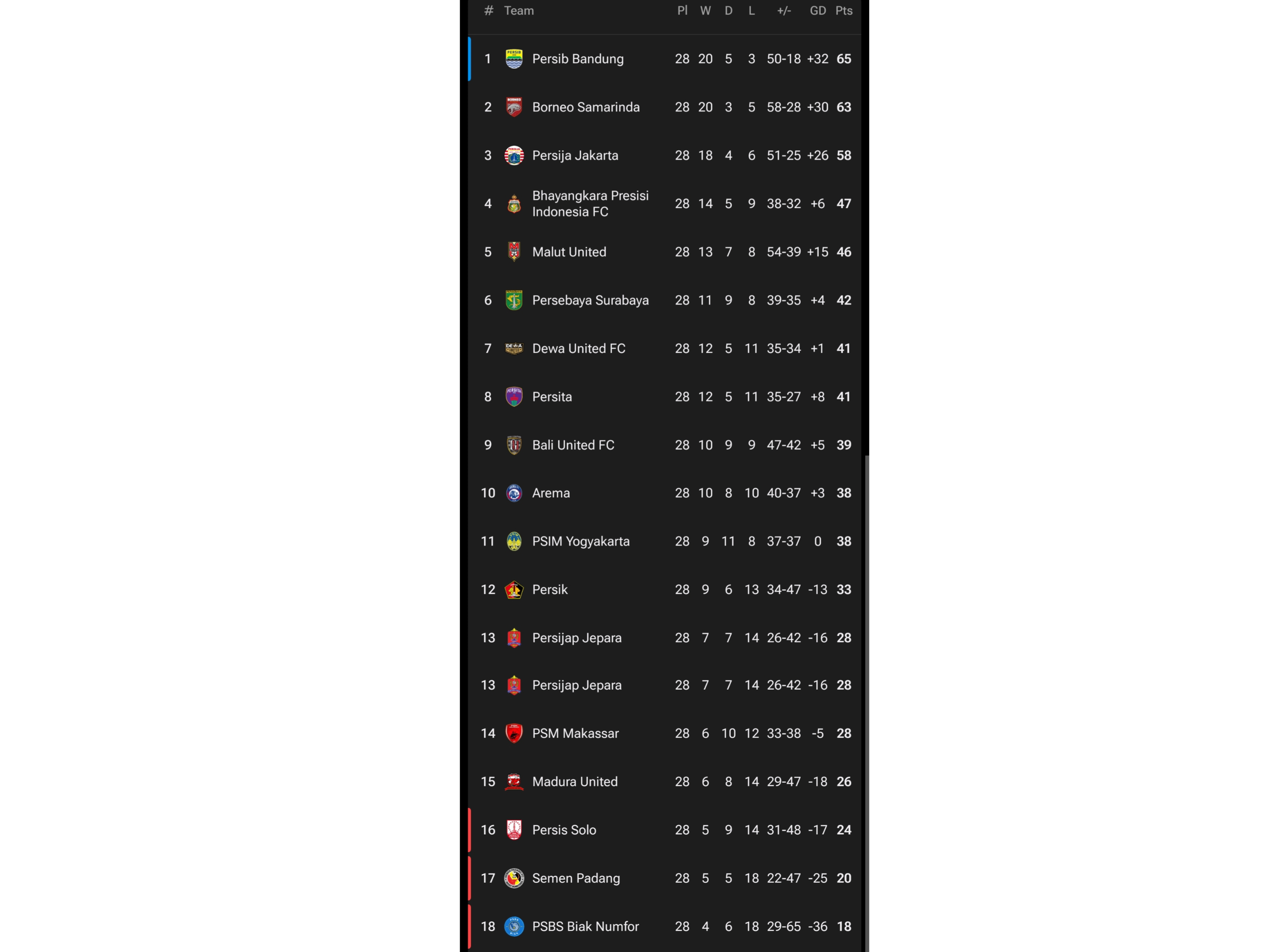Select the Madura United standings row
Viewport: 1288px width, 952px height.
[x=575, y=782]
